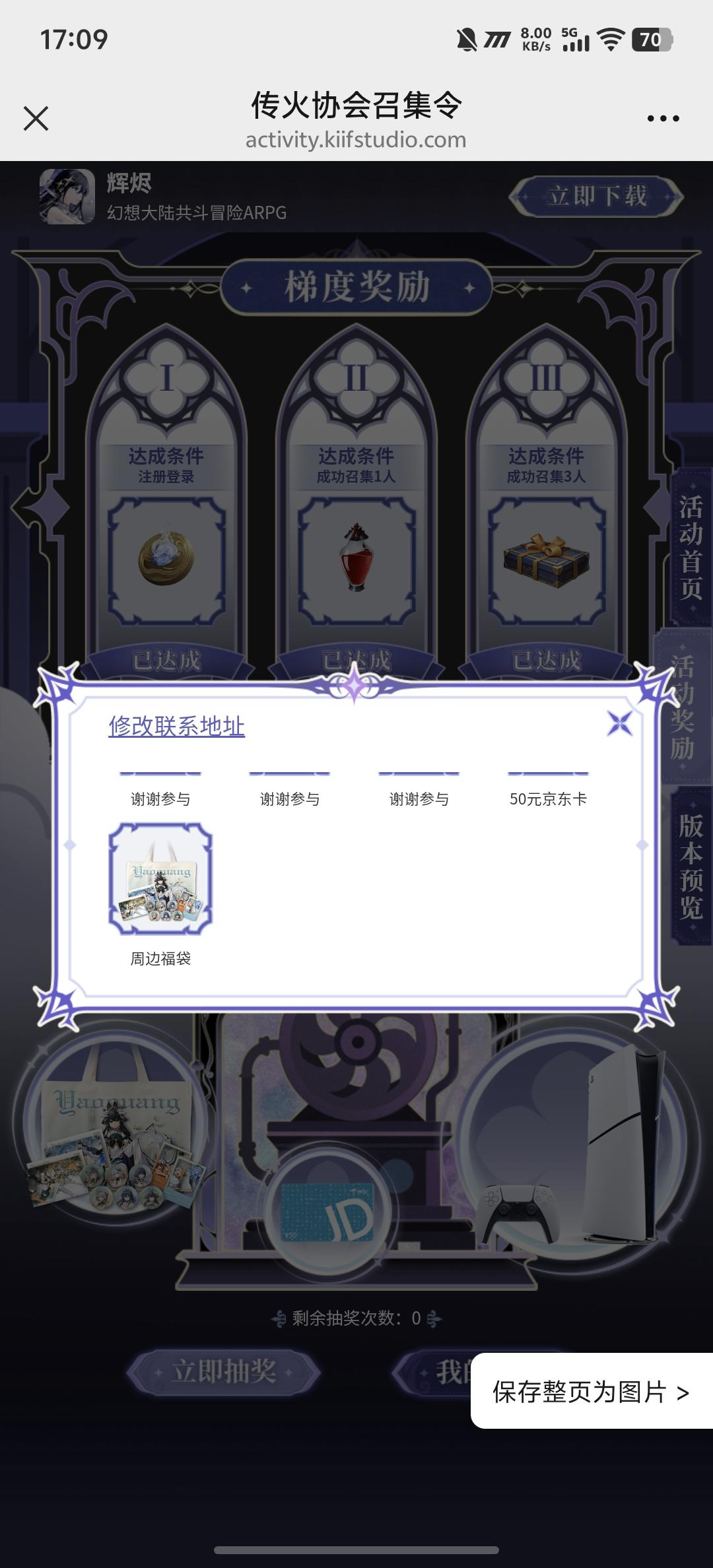Screen dimensions: 713x1568
Task: Click the 谢谢参与 entry beside 50元京东卡
Action: click(x=420, y=799)
